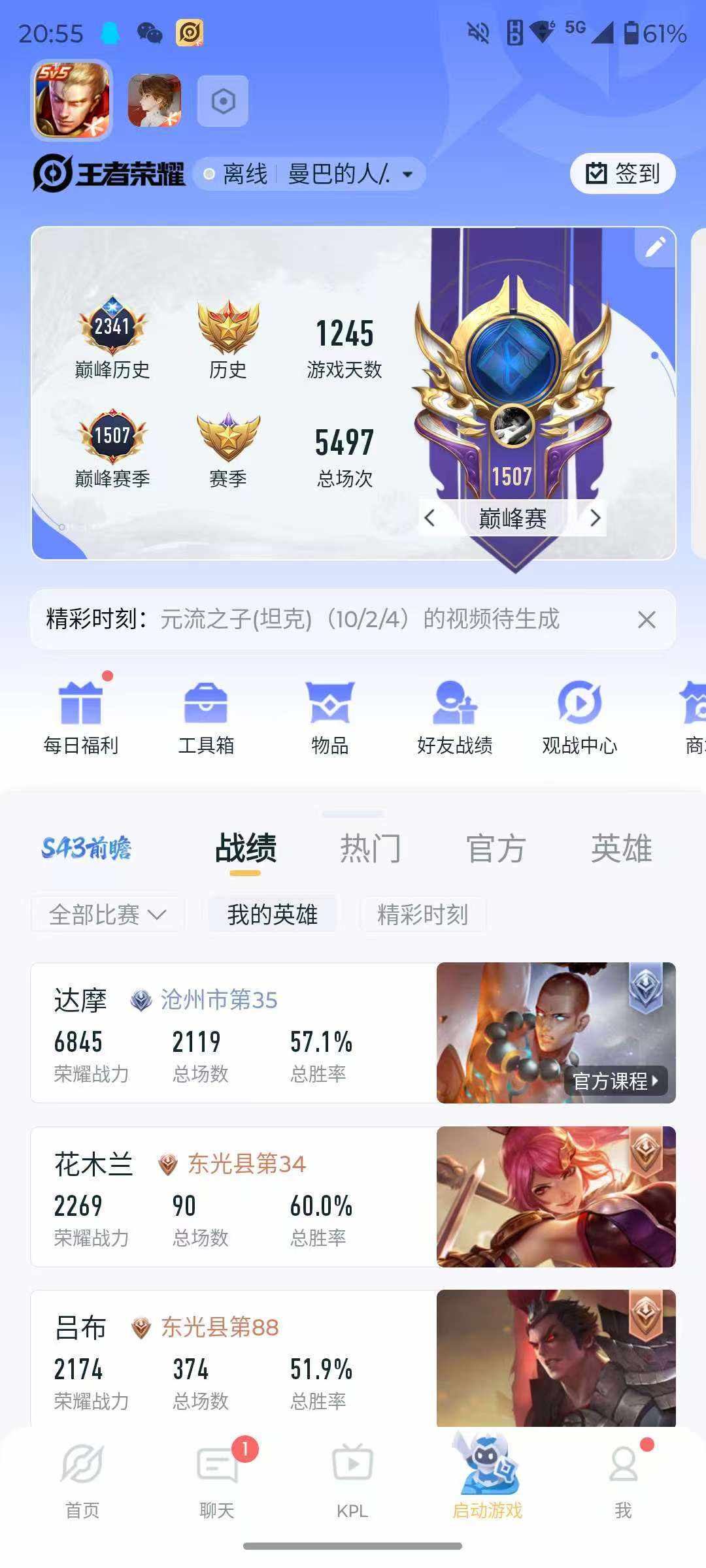This screenshot has height=1568, width=706.
Task: Expand the 全部比赛 match filter dropdown
Action: 107,915
